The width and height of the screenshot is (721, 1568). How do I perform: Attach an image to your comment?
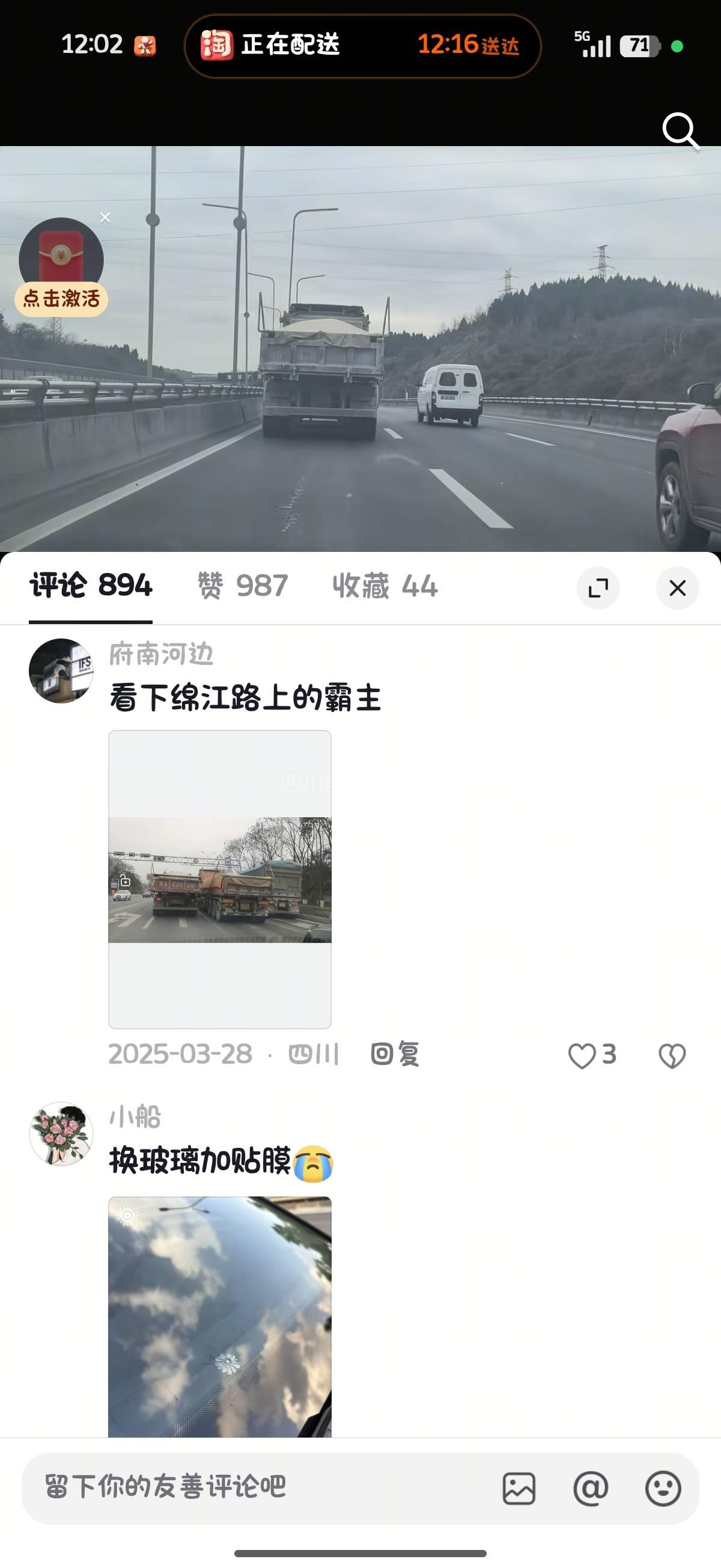point(519,1488)
